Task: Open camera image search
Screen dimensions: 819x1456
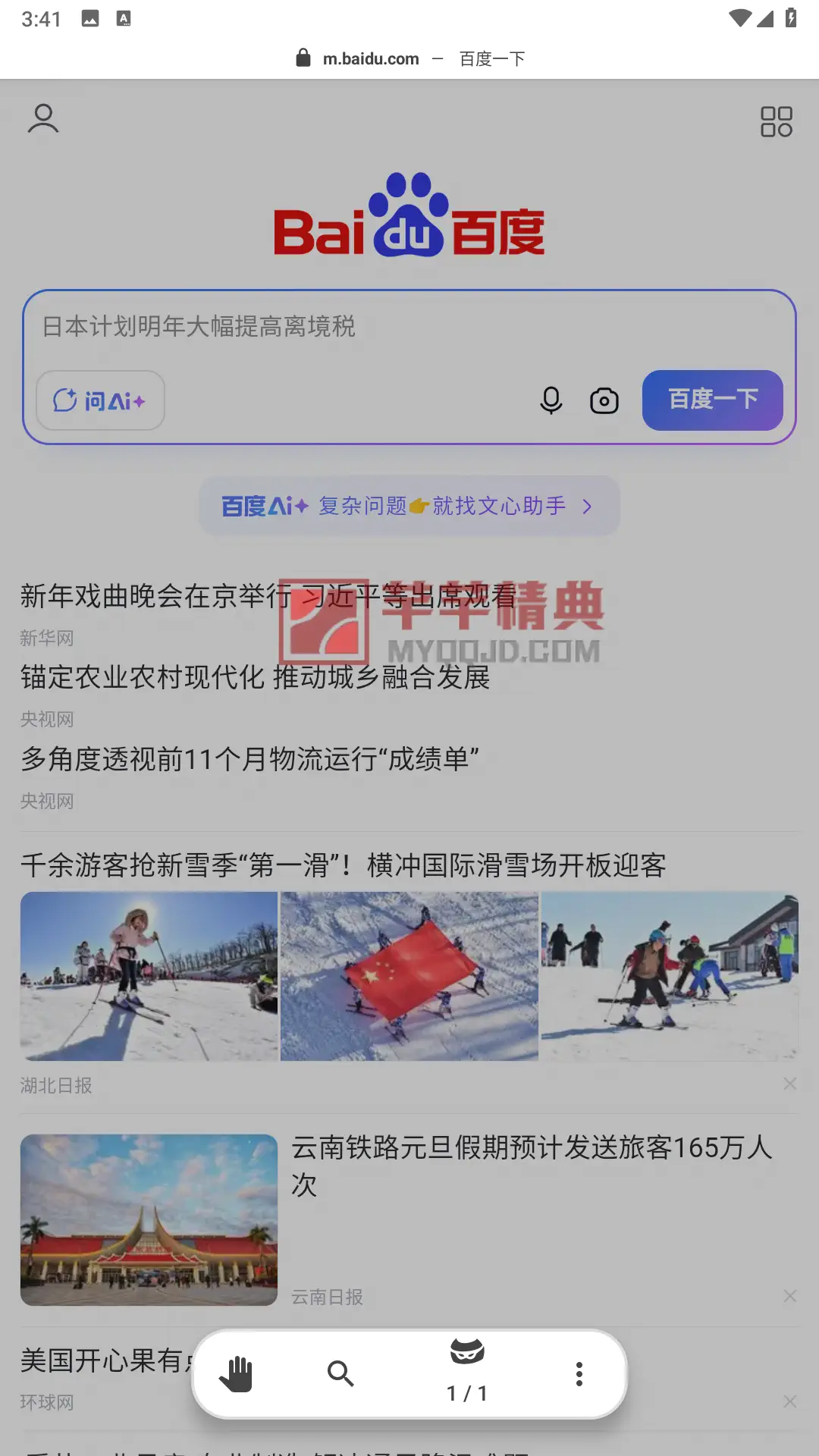Action: tap(604, 400)
